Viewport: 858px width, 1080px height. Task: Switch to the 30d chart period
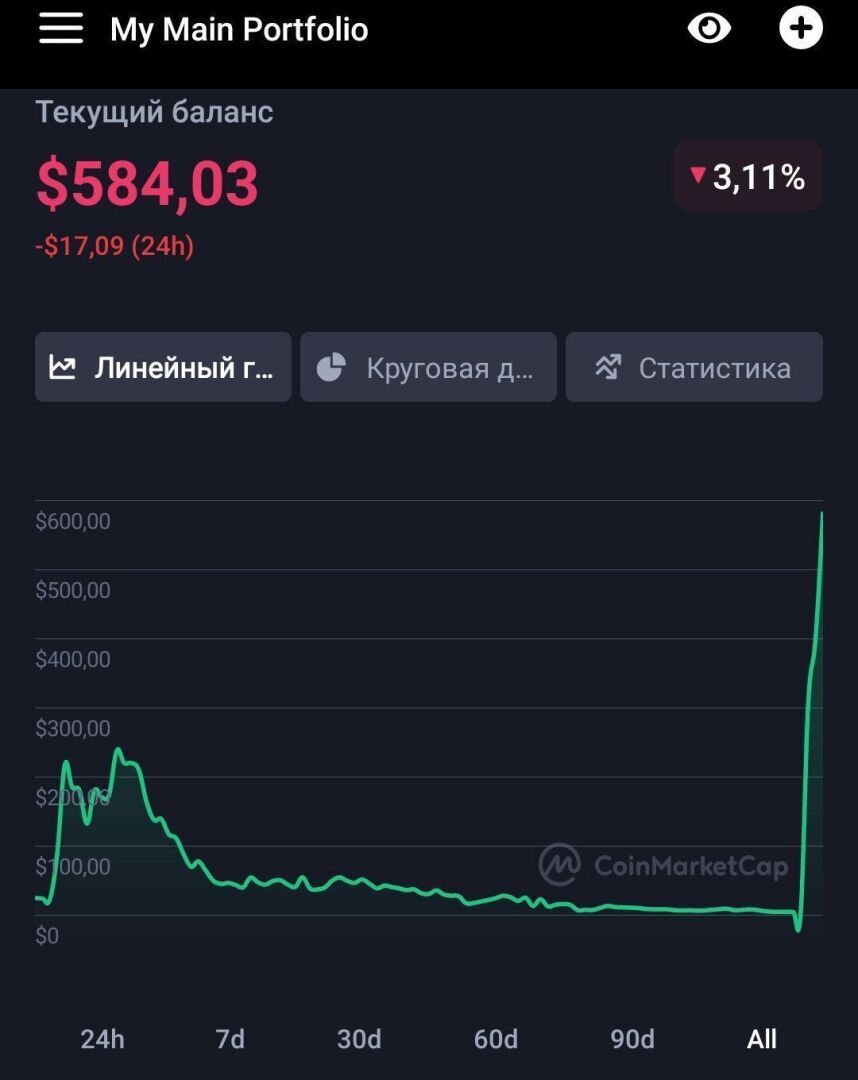tap(359, 1039)
